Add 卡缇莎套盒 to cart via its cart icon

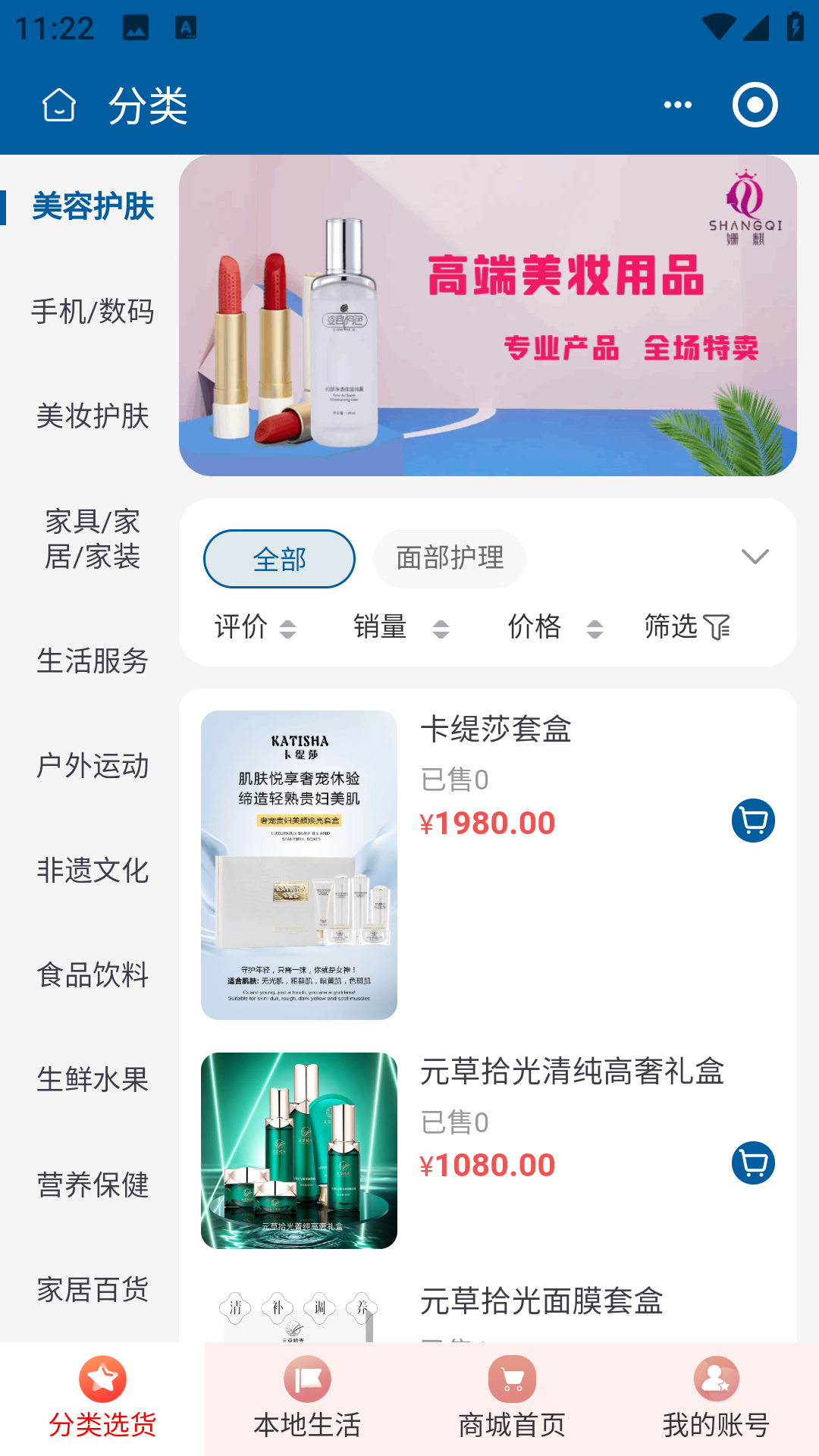(x=752, y=821)
